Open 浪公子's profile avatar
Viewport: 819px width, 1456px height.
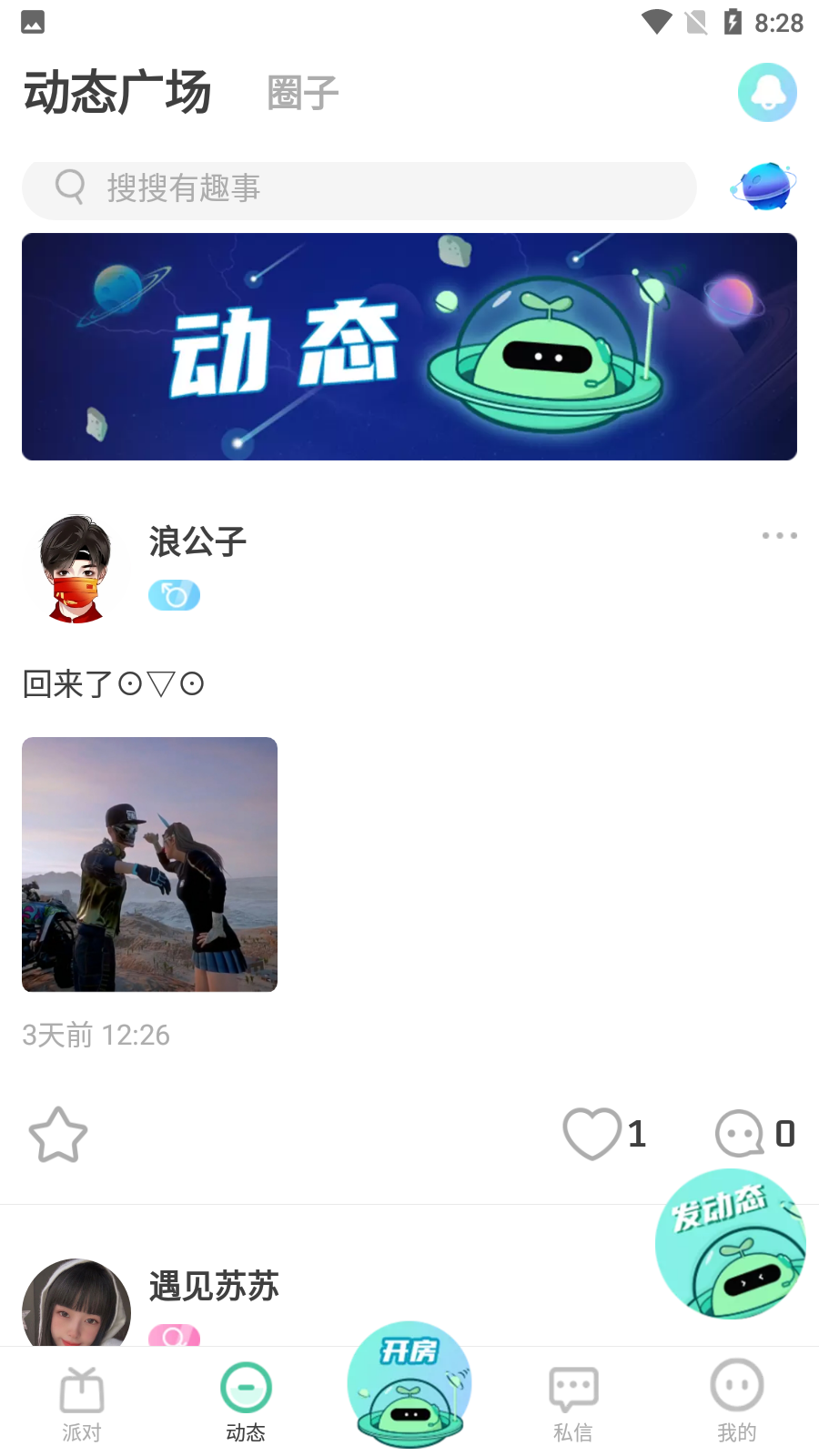(76, 569)
